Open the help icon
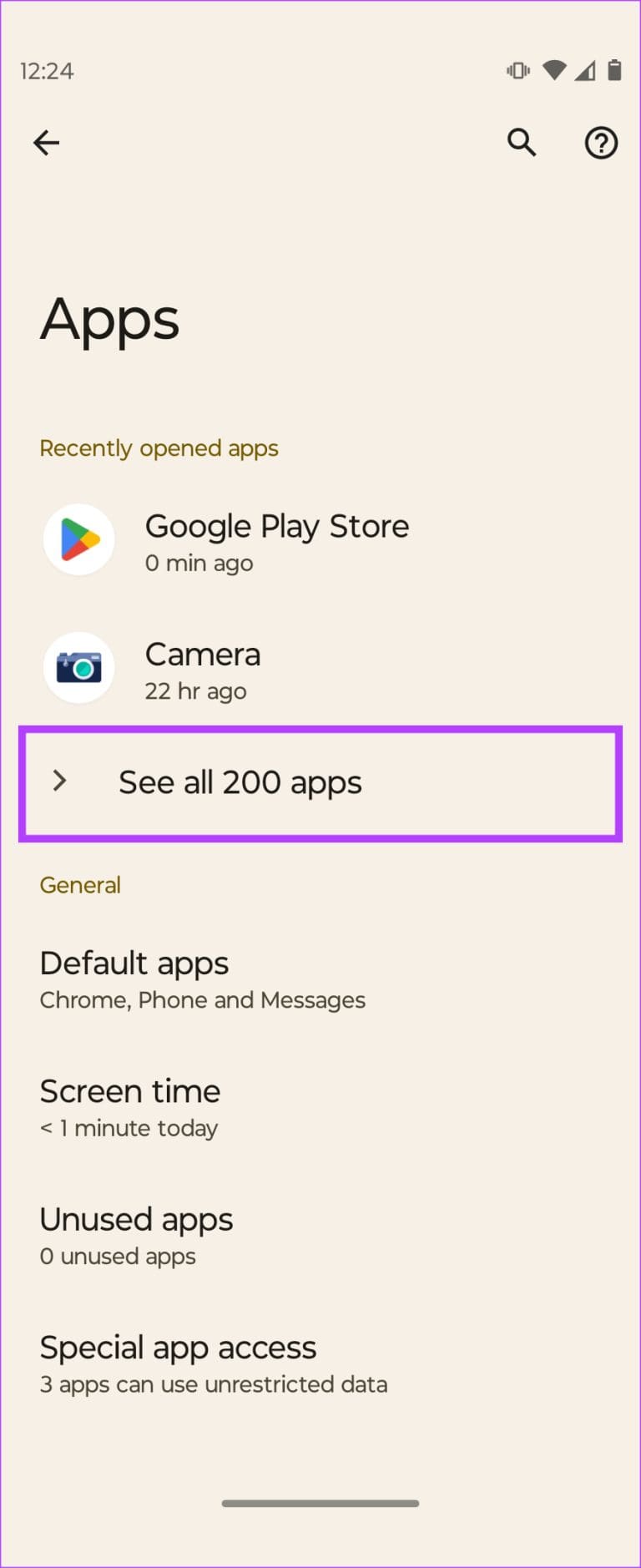This screenshot has width=641, height=1568. point(600,143)
